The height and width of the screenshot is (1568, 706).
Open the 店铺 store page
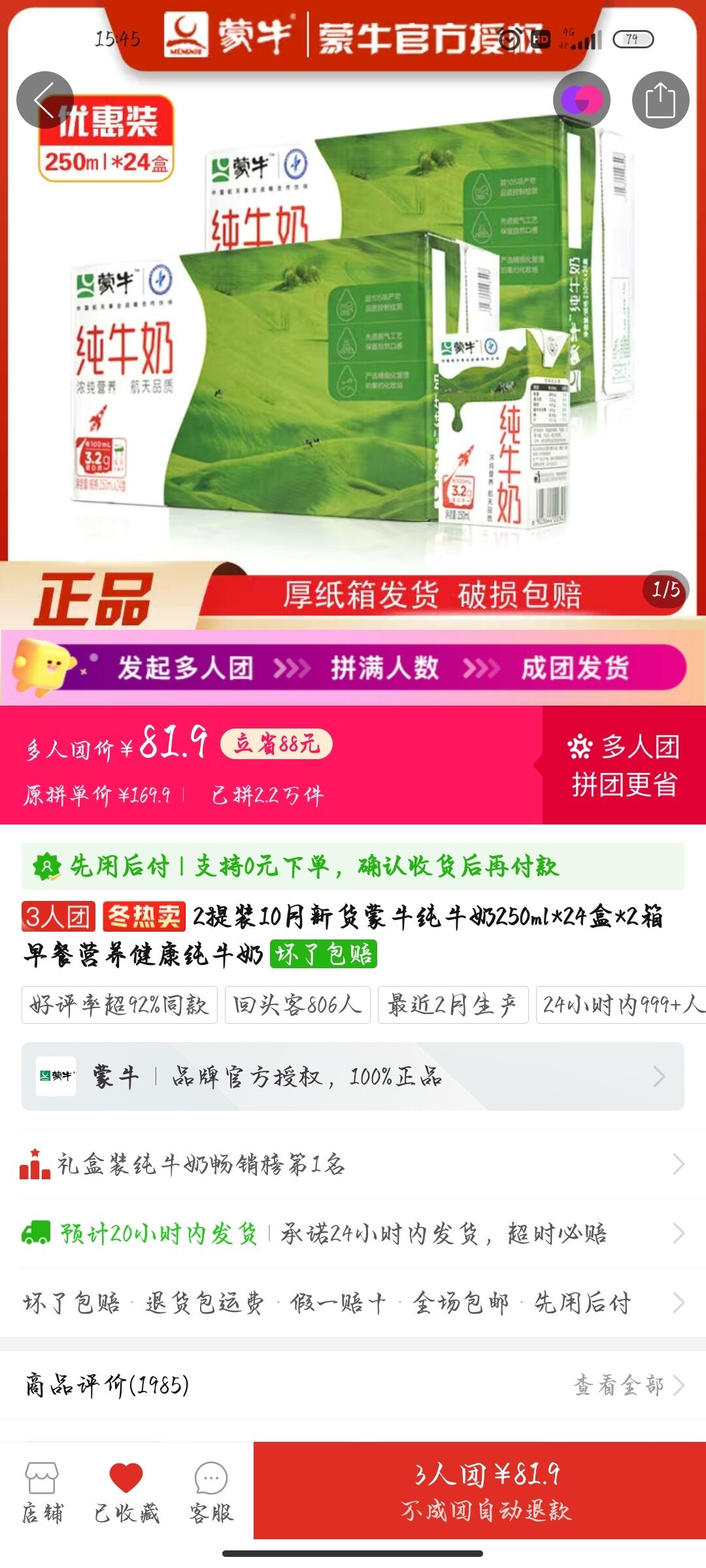[x=42, y=1492]
